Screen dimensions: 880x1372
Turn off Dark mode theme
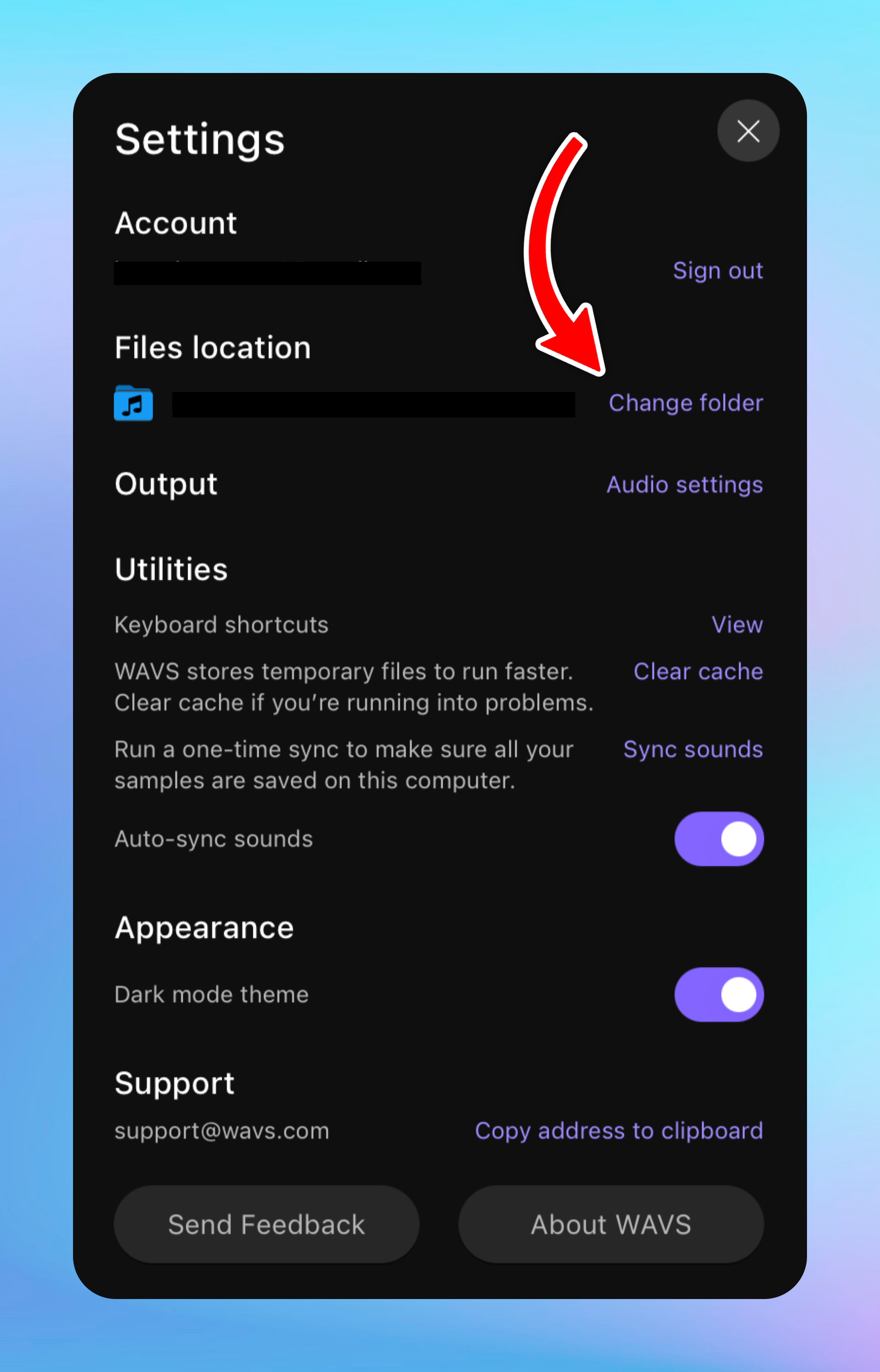click(x=719, y=994)
